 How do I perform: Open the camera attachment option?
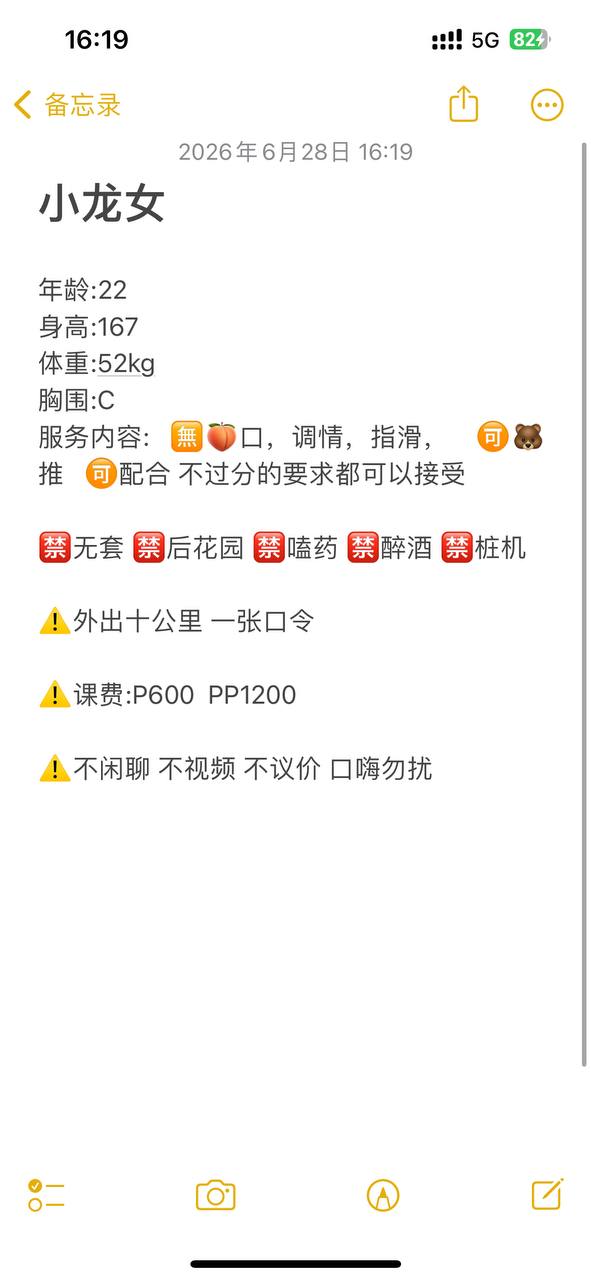[215, 1195]
